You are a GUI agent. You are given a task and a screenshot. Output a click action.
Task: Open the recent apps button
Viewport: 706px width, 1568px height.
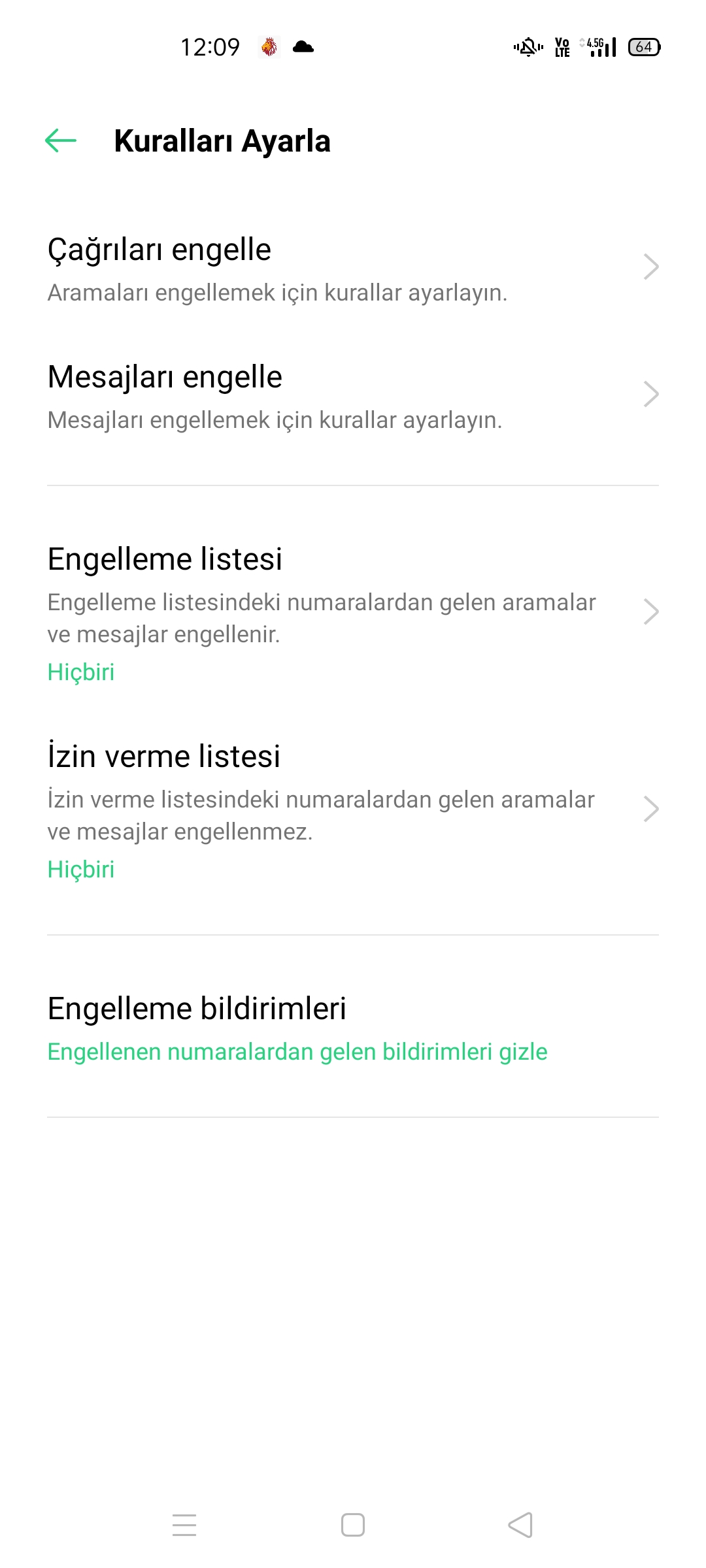point(184,1525)
